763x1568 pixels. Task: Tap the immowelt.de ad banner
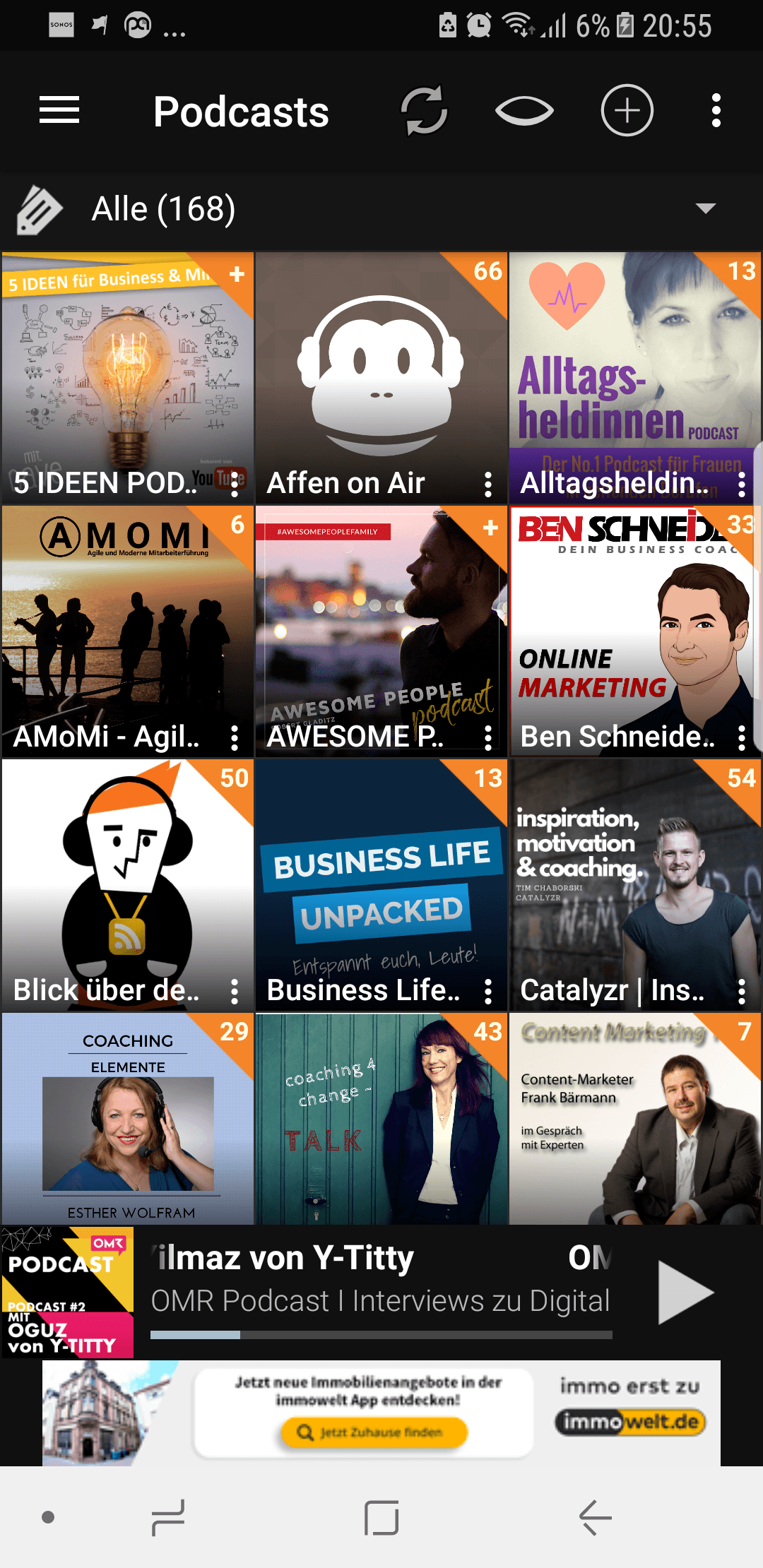381,1413
